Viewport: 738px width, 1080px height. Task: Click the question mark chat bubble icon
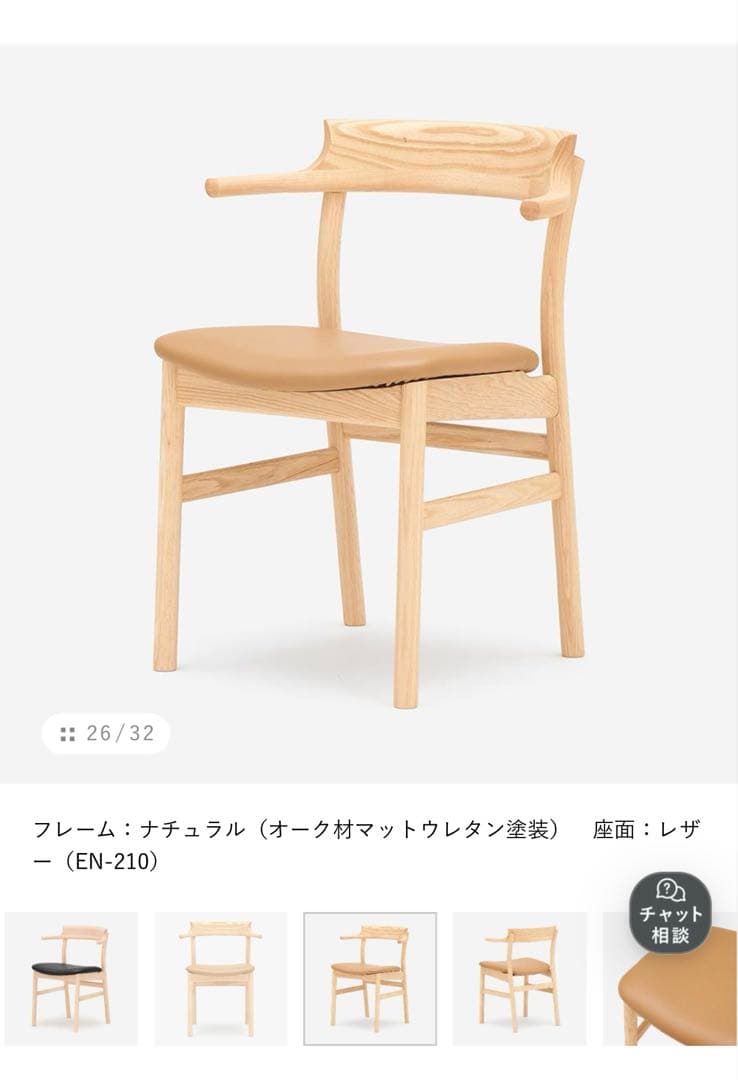click(666, 890)
